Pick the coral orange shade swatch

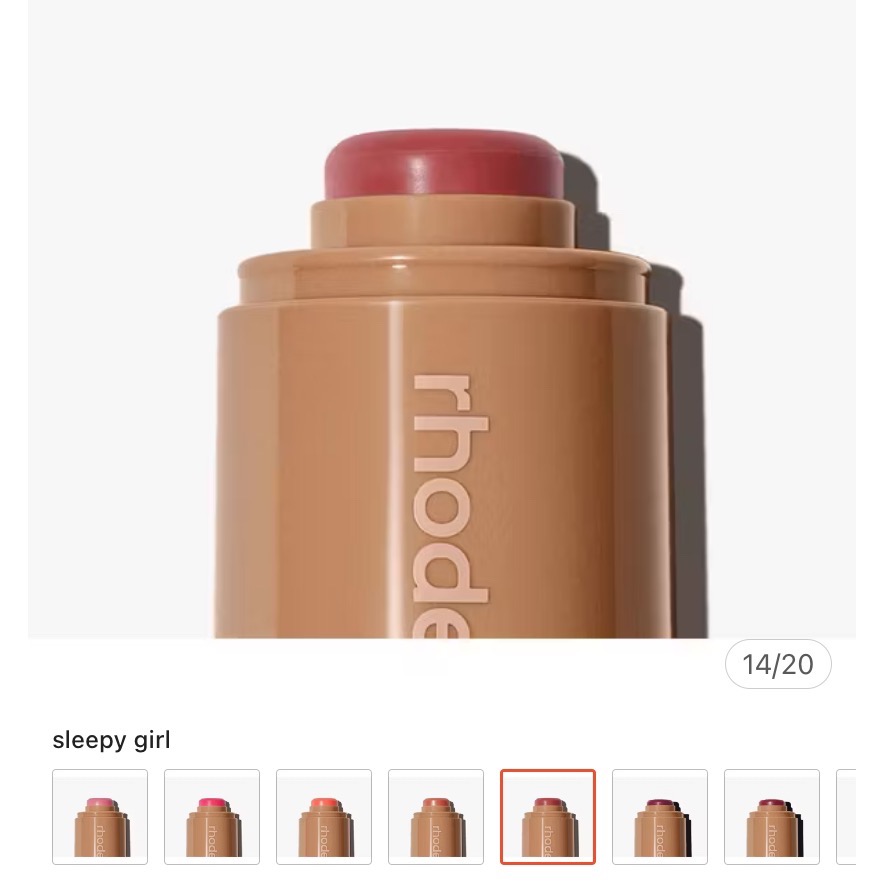[x=324, y=816]
